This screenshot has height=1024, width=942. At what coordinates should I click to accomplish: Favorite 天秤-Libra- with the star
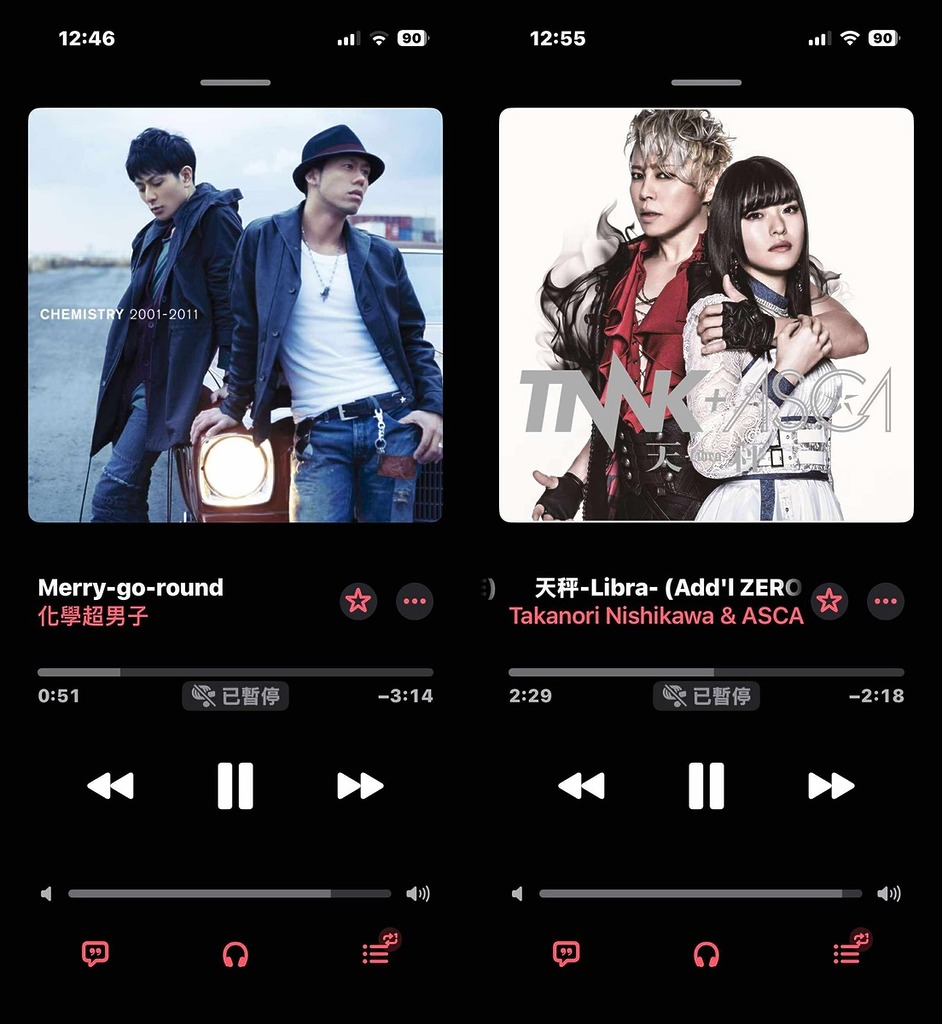click(x=829, y=601)
